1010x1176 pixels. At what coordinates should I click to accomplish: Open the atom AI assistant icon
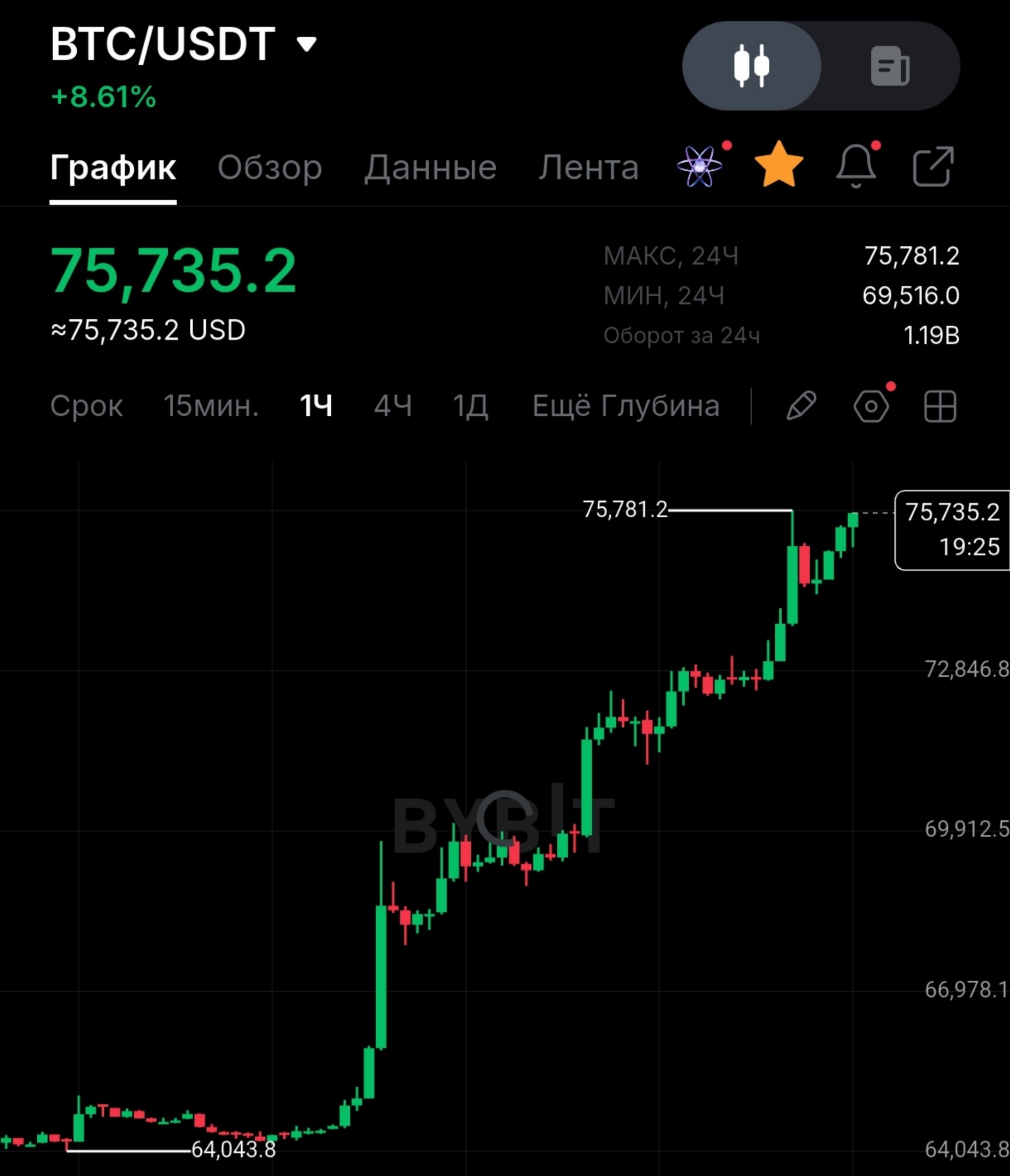700,166
